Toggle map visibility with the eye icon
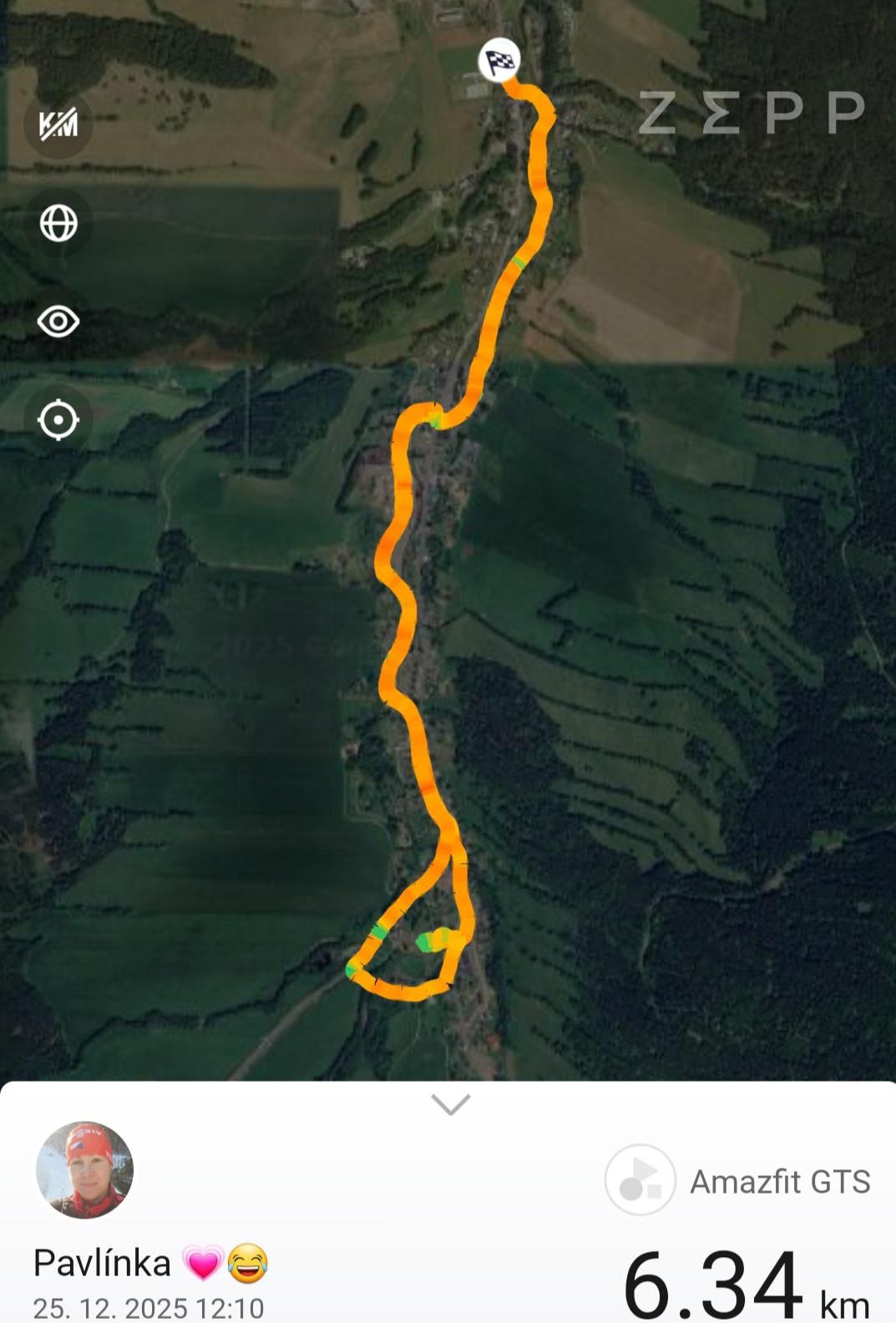The height and width of the screenshot is (1323, 896). point(58,322)
